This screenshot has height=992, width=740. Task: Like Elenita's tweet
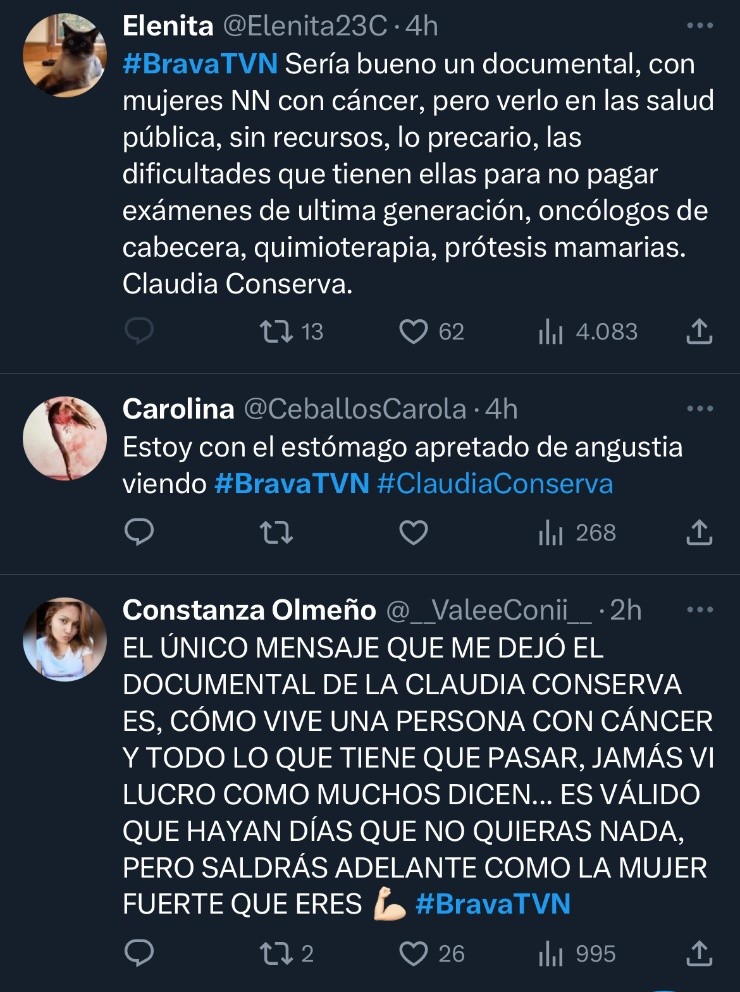[x=413, y=332]
